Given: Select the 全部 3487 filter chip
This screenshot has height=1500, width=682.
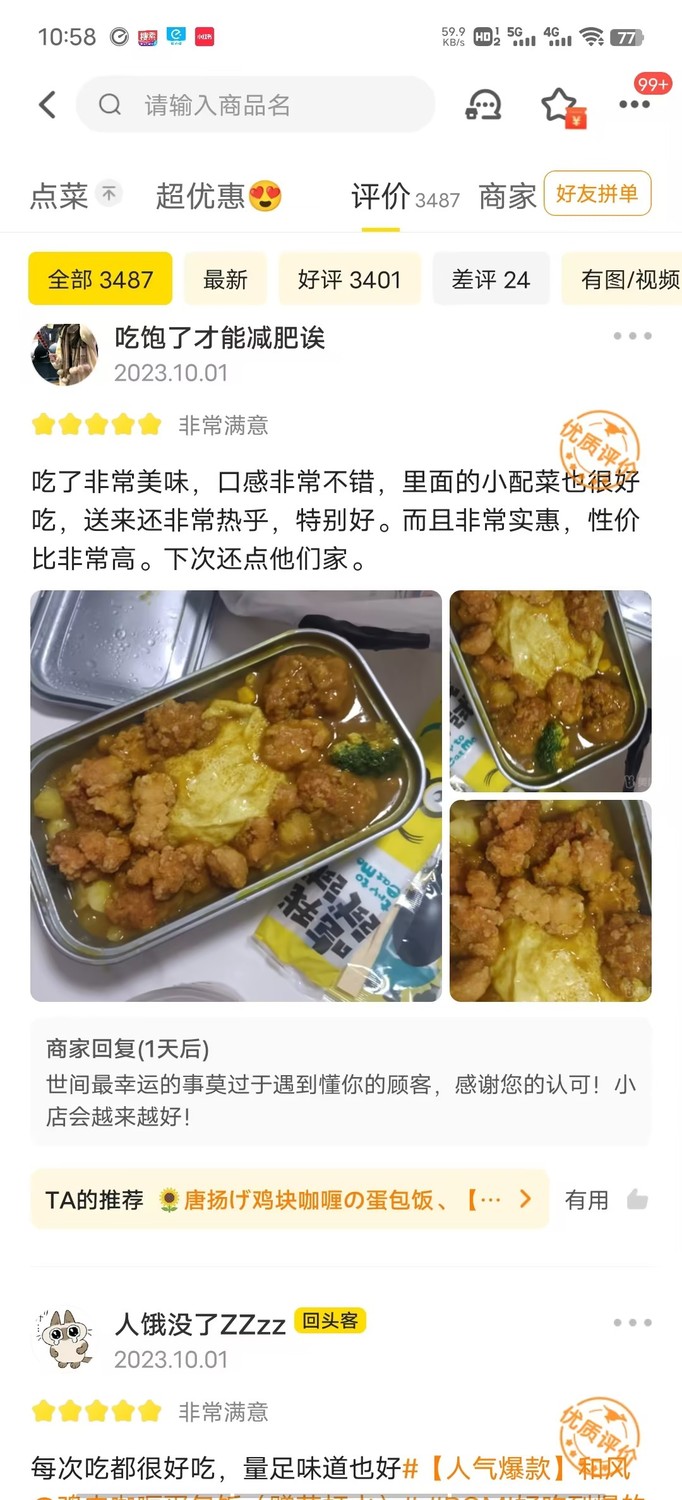Looking at the screenshot, I should (x=100, y=279).
